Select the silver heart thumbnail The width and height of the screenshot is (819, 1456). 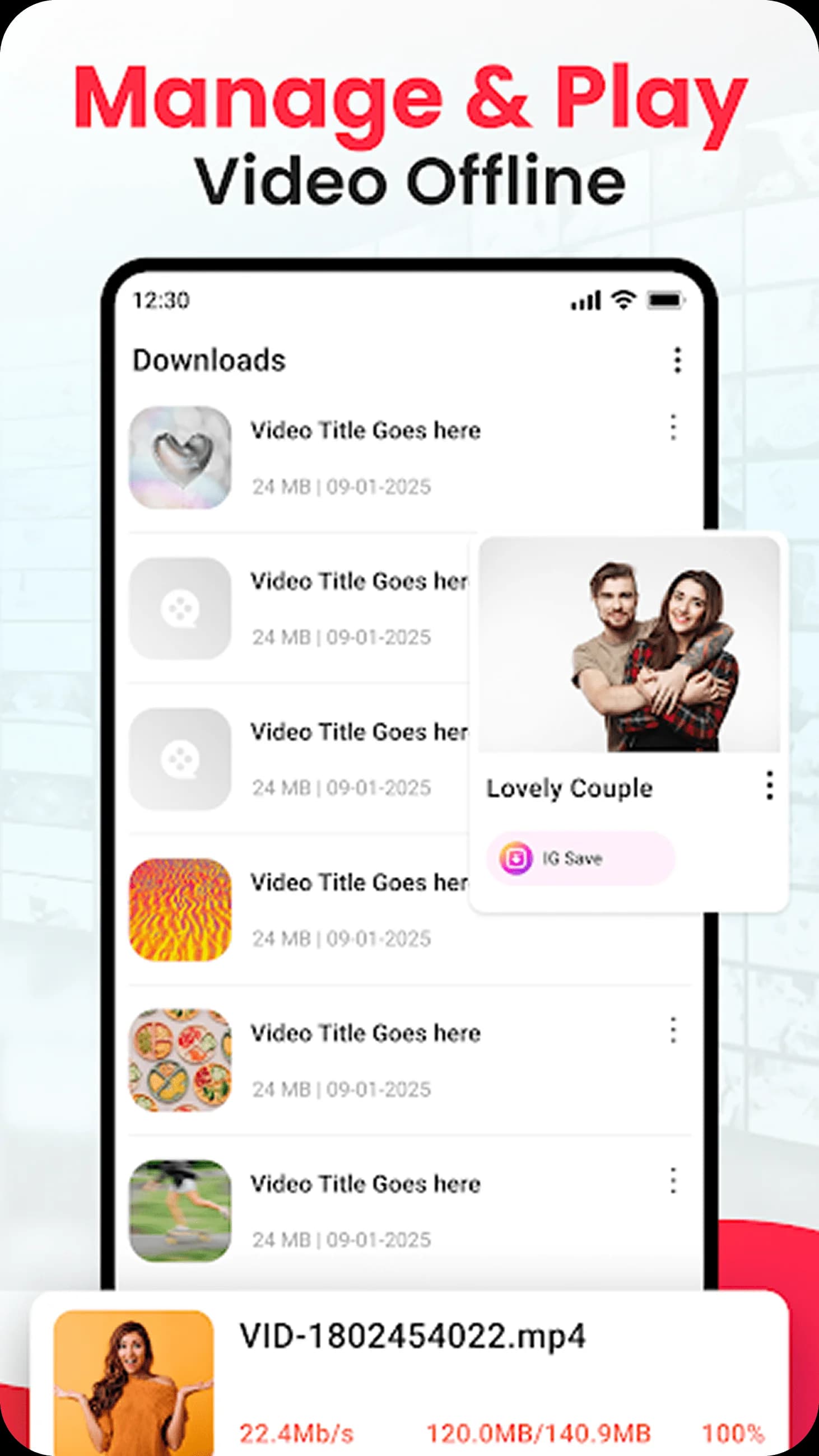(180, 459)
